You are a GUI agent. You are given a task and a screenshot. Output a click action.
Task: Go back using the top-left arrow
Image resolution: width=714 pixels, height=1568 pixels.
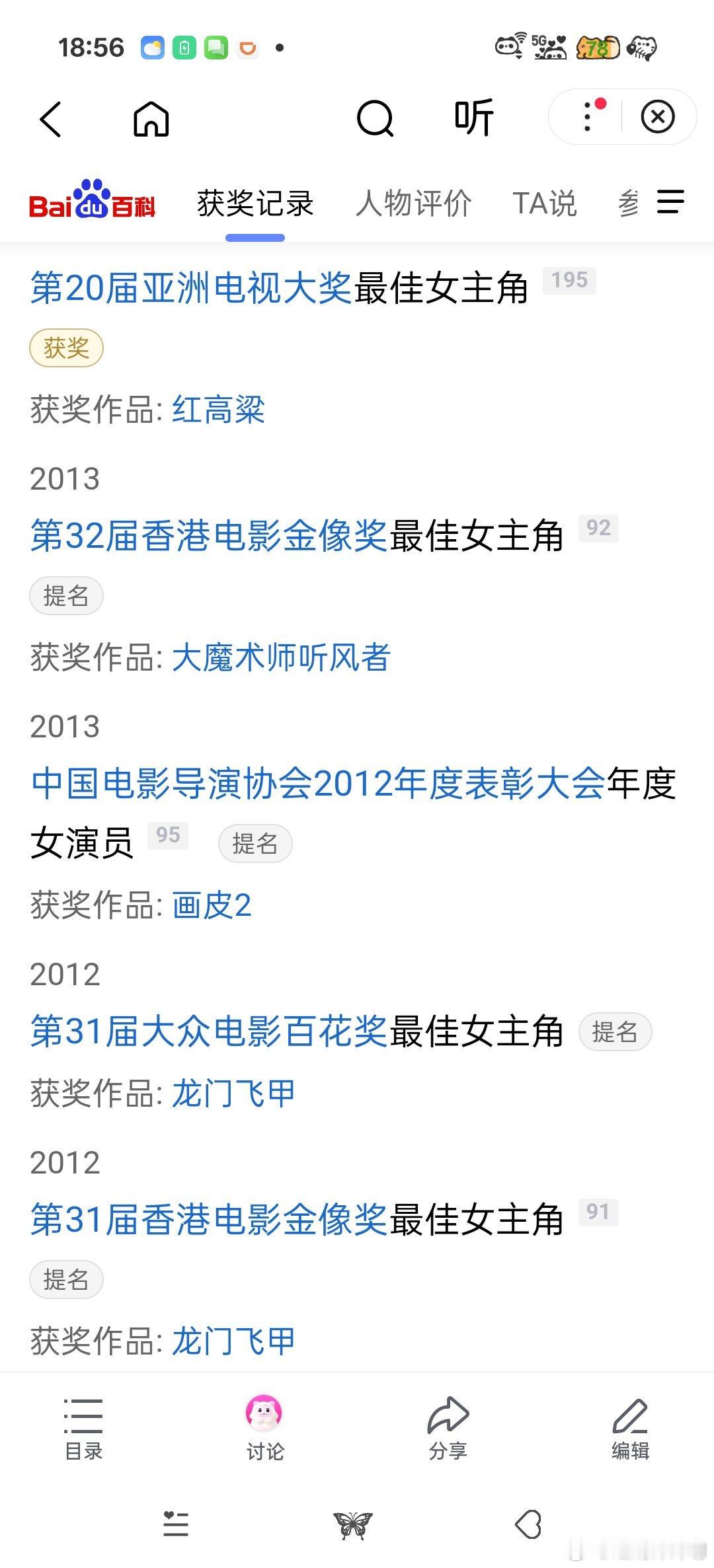pos(50,120)
